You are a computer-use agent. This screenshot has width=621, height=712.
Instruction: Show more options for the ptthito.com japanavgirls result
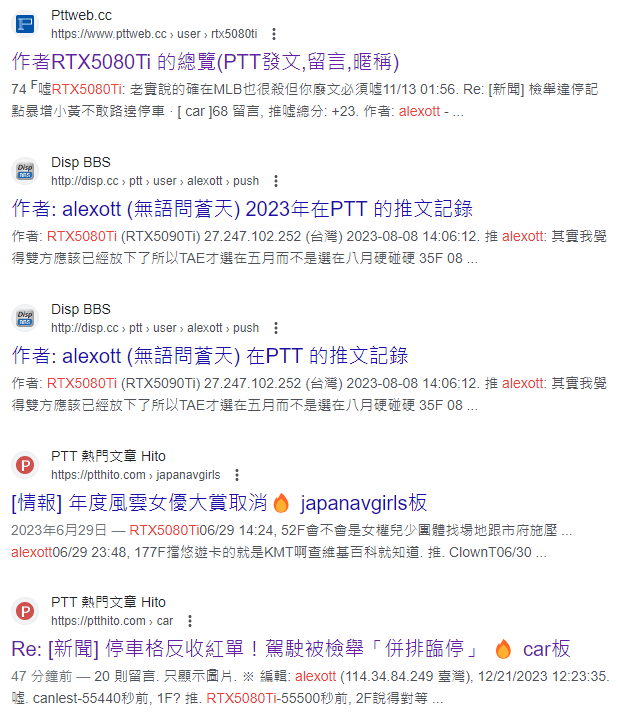tap(237, 475)
